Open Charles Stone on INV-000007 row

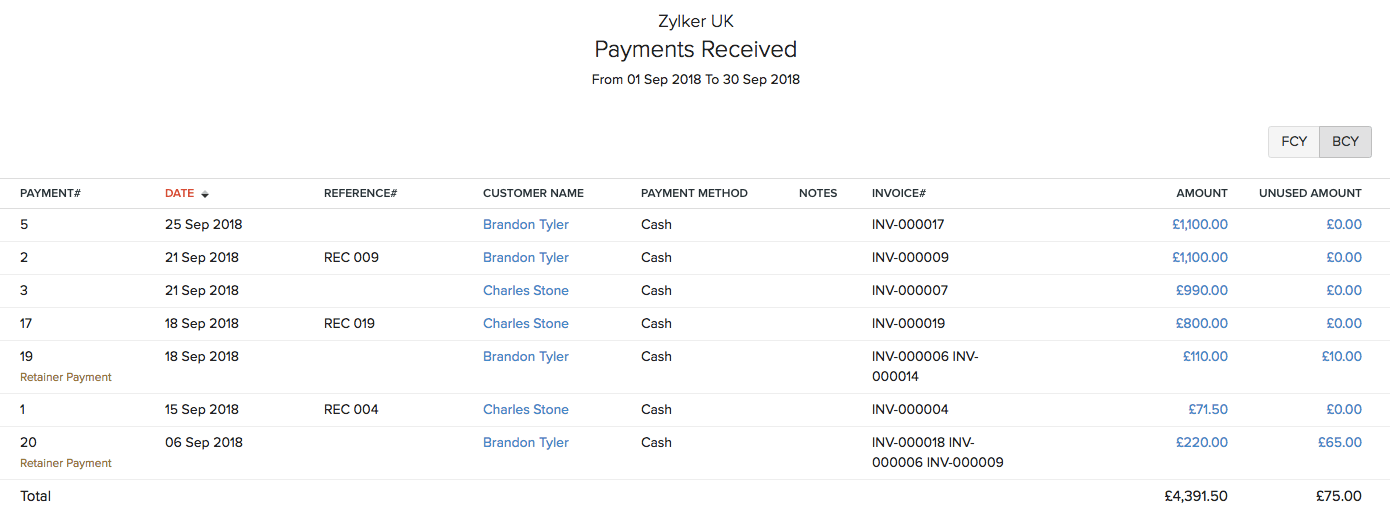(x=525, y=291)
